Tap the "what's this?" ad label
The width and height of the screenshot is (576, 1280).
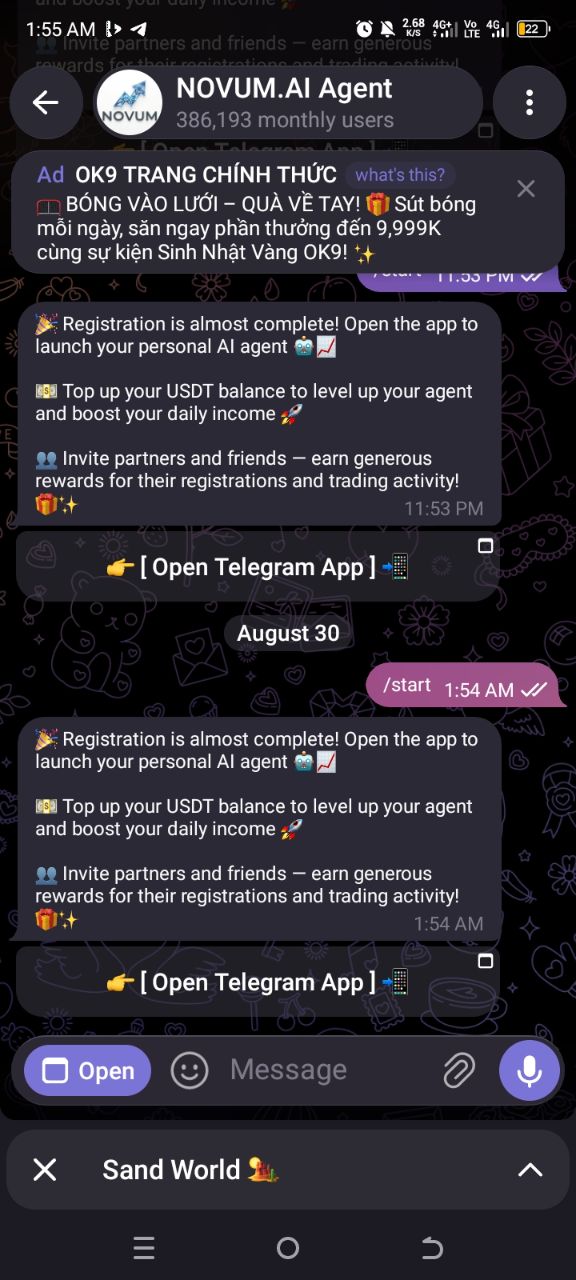pos(400,175)
